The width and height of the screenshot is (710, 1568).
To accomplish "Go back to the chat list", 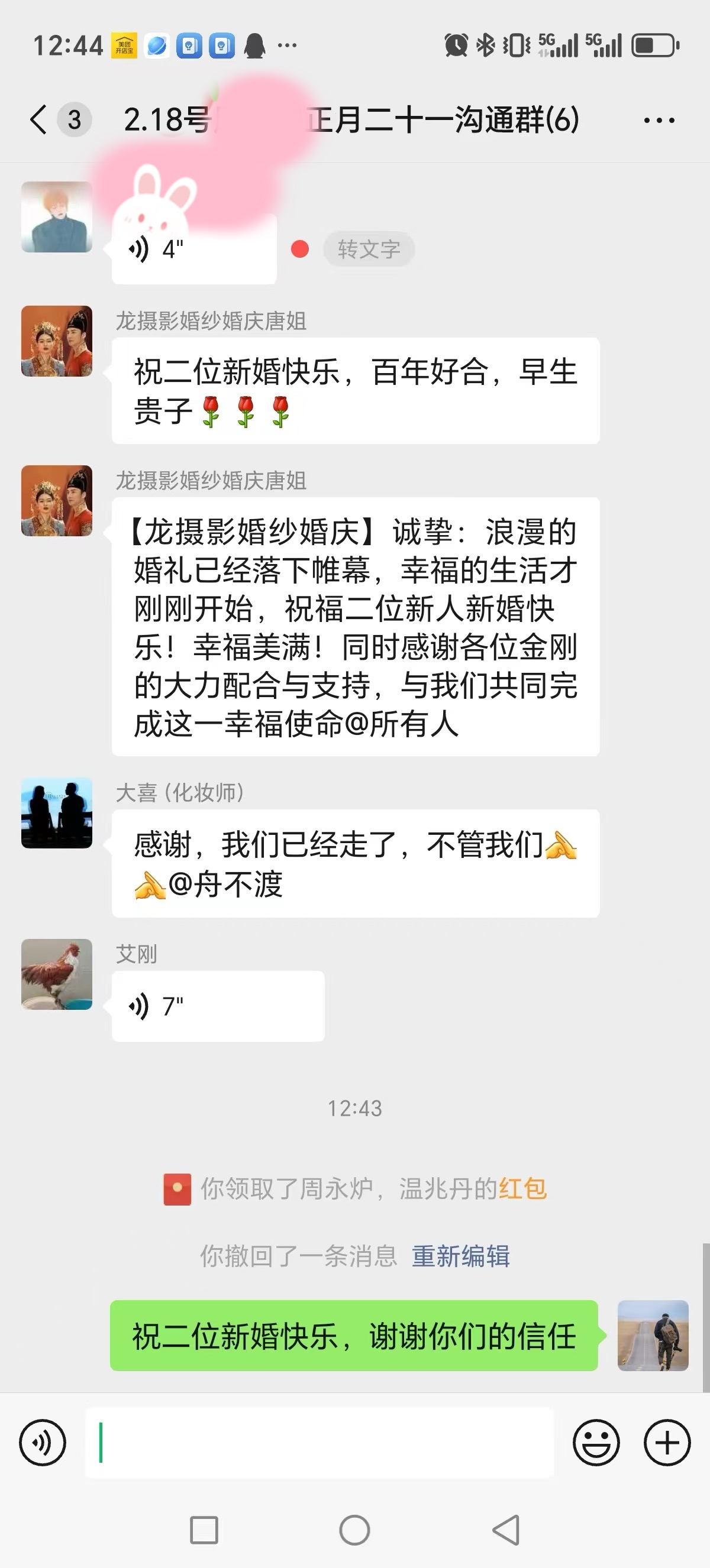I will (38, 119).
